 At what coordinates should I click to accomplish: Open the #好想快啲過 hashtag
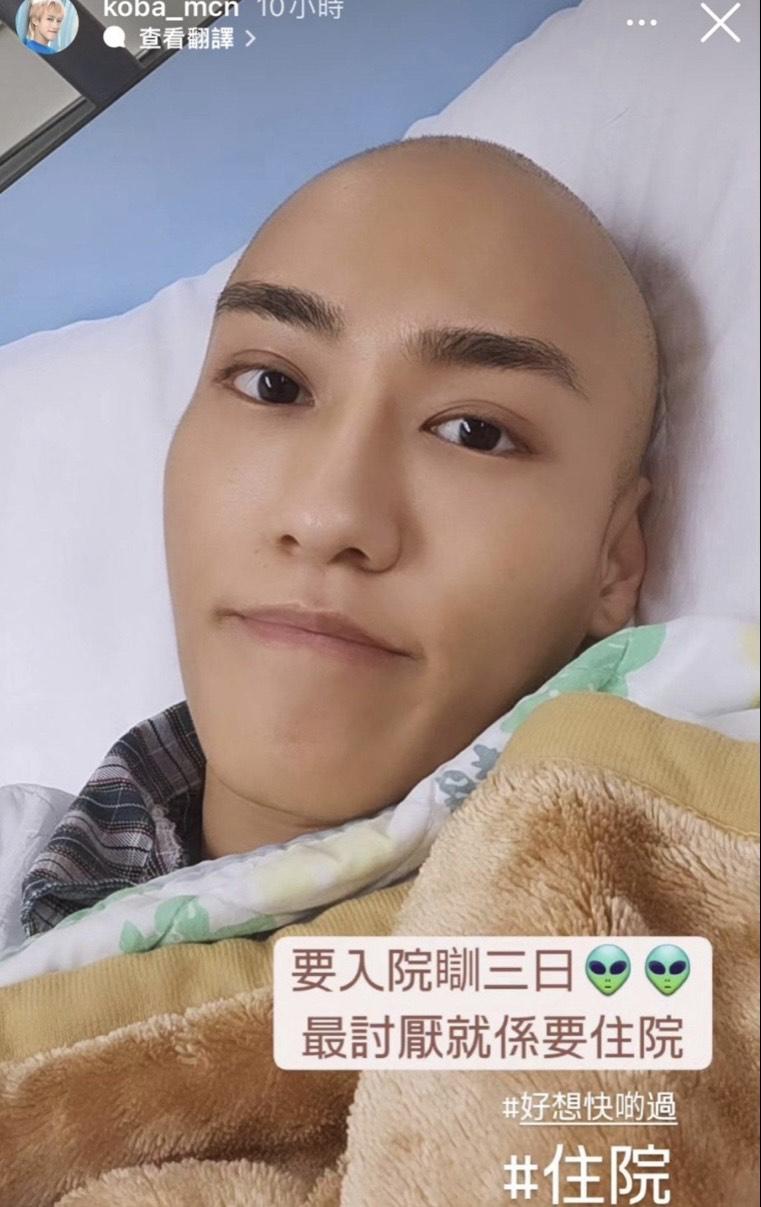click(x=590, y=1108)
